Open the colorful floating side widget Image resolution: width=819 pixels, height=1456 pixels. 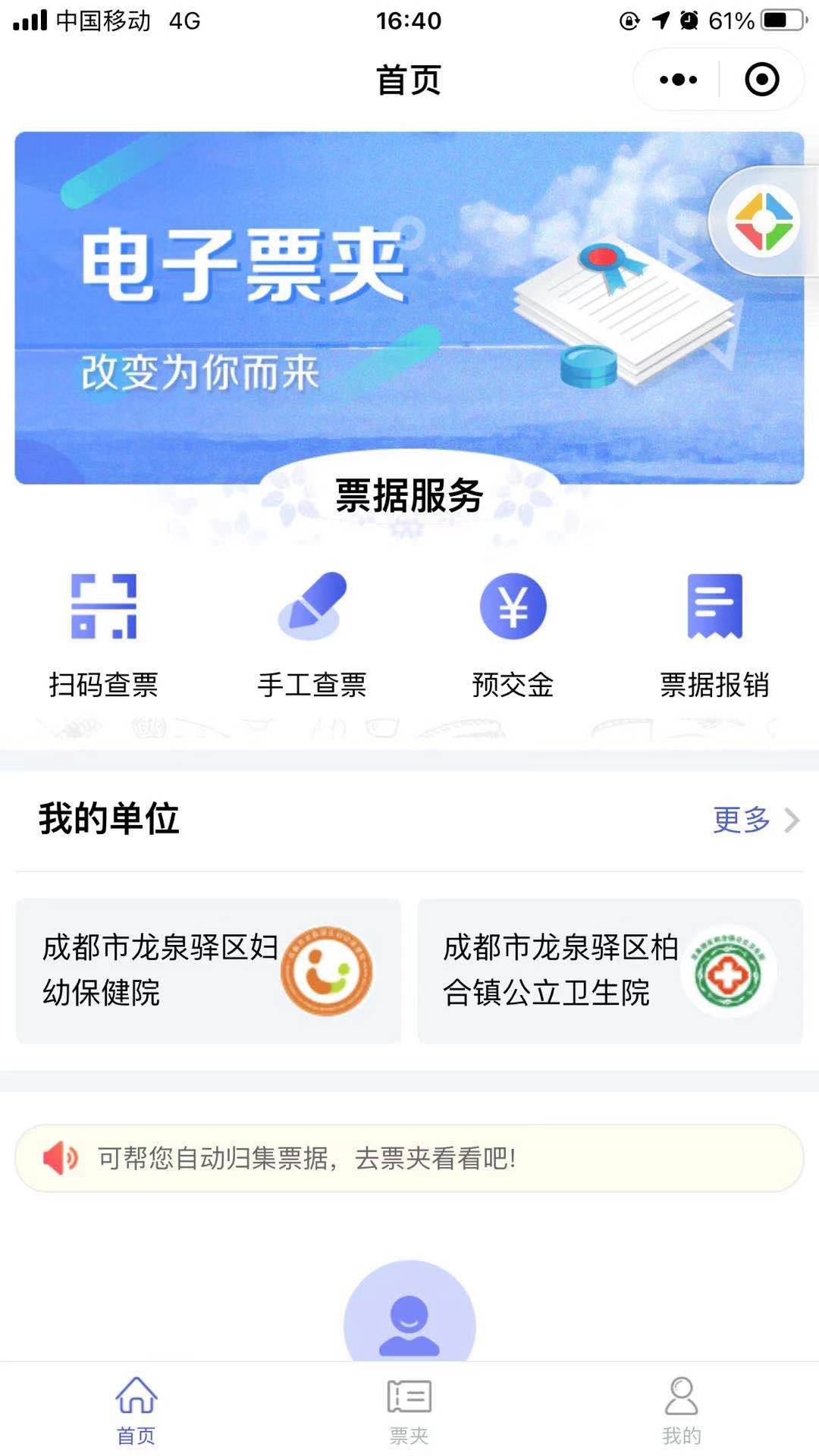[x=763, y=222]
